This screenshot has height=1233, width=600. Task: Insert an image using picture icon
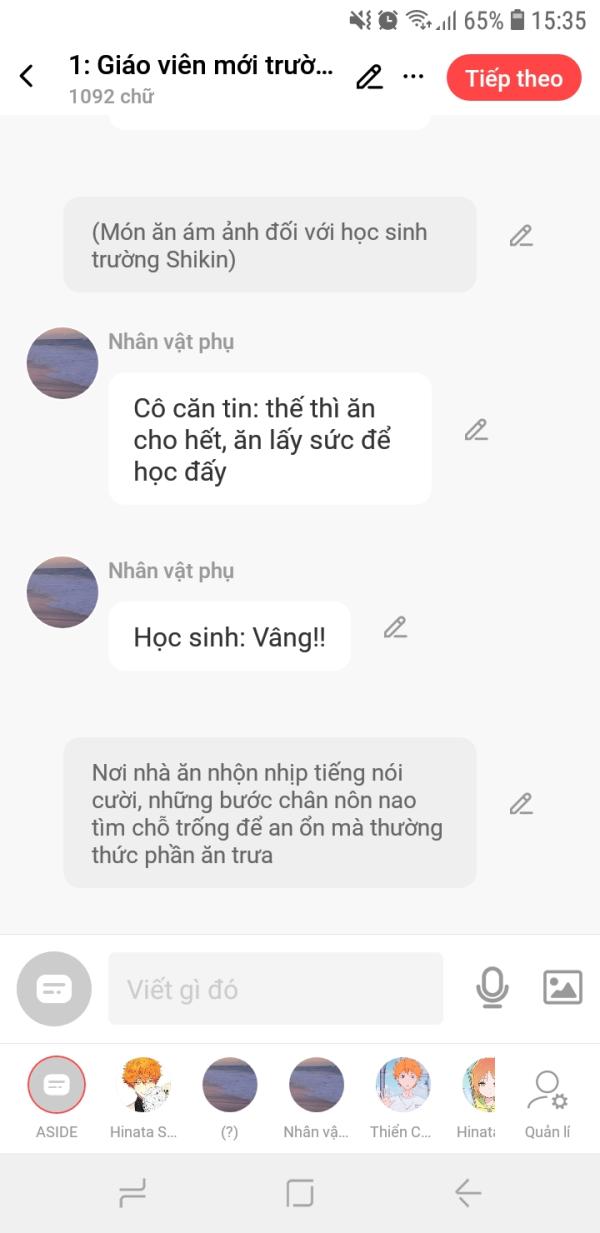click(562, 988)
